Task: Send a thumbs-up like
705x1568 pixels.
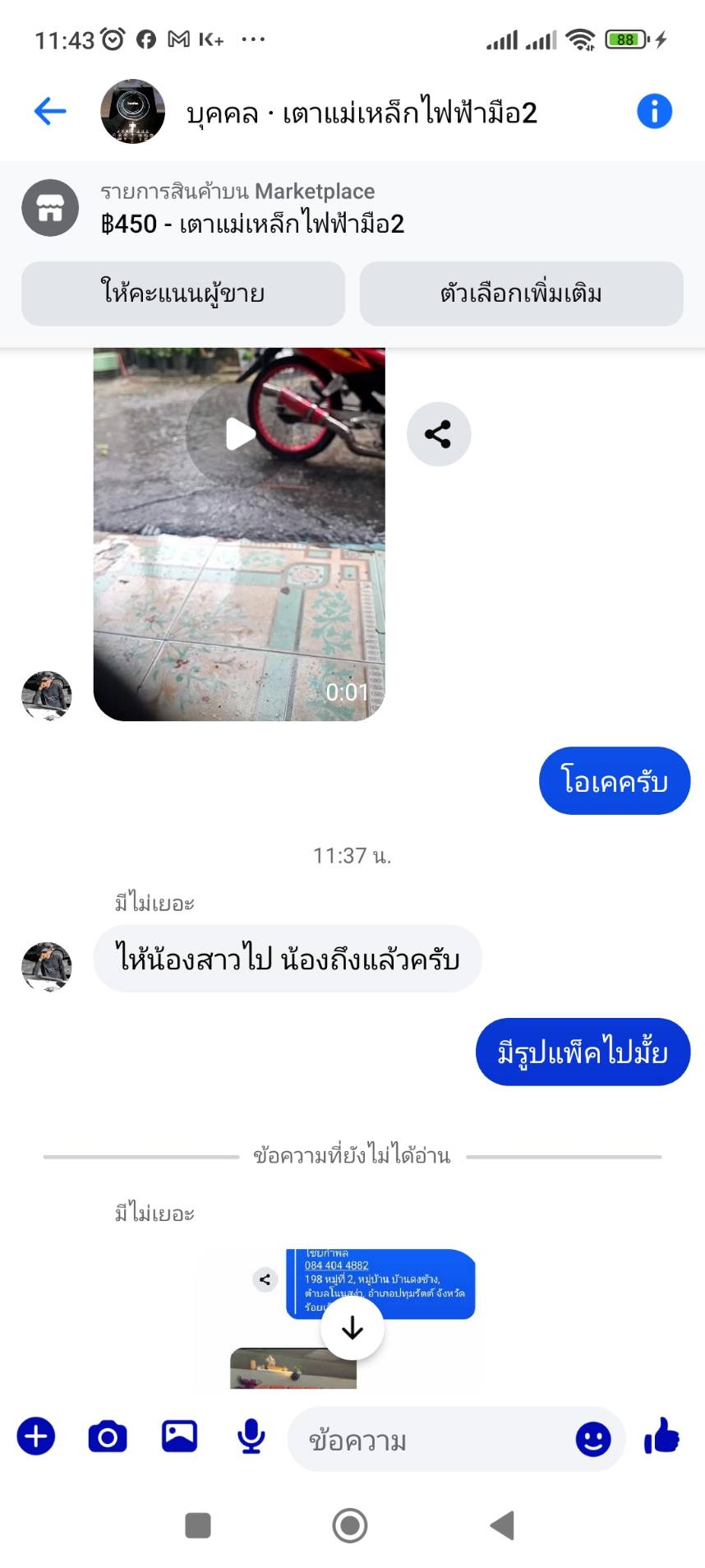Action: point(661,1436)
